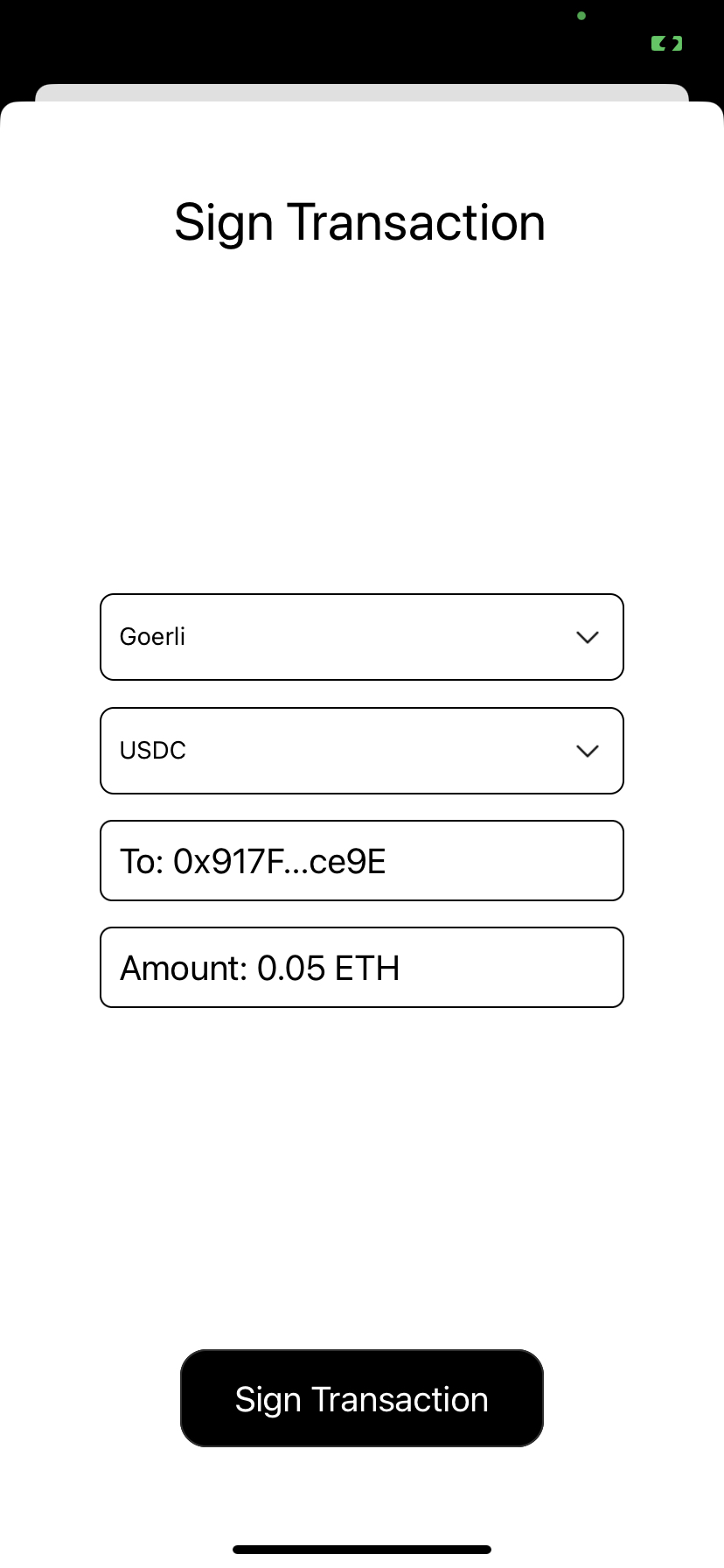
Task: Tap the recipient field showing 0x917F...ce9E
Action: click(x=361, y=860)
